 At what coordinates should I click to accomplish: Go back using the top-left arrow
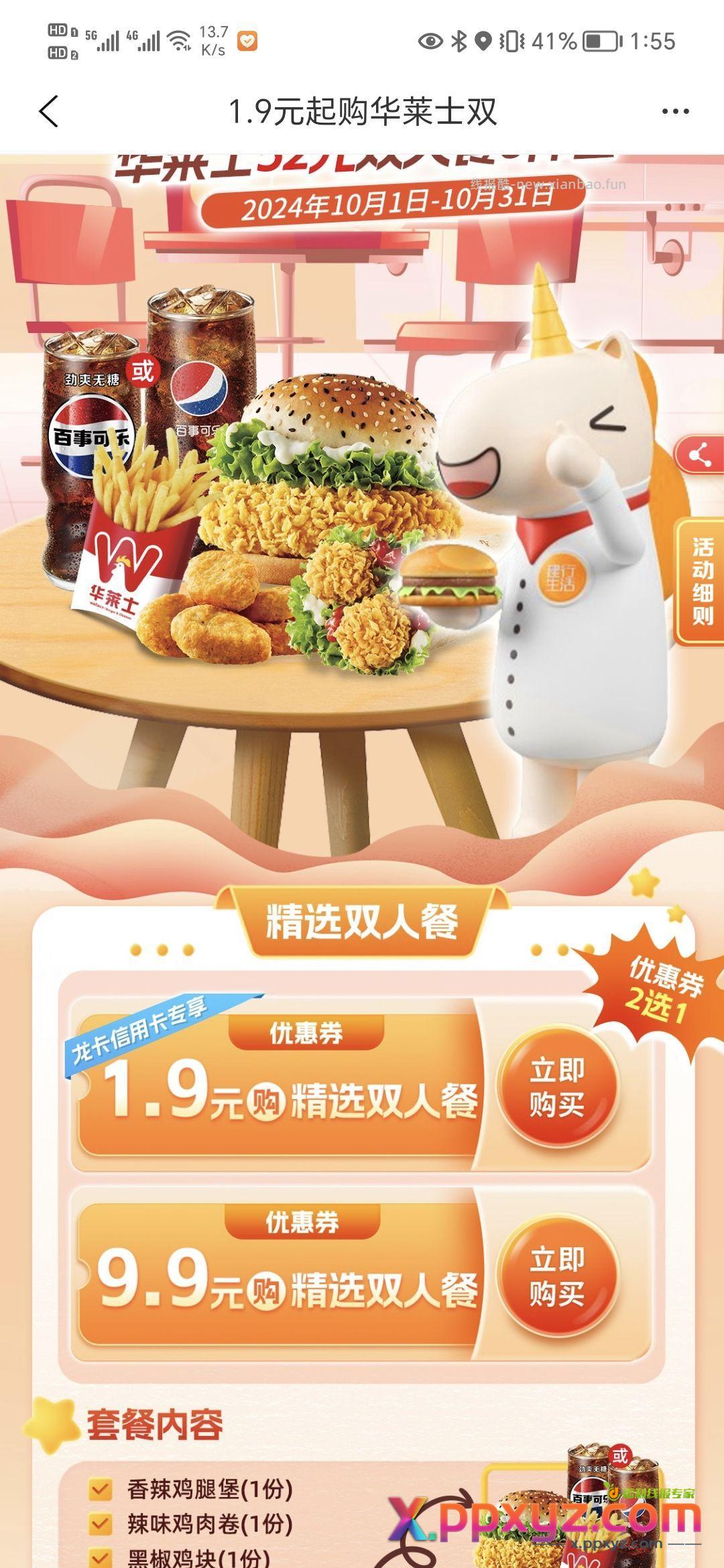point(49,111)
